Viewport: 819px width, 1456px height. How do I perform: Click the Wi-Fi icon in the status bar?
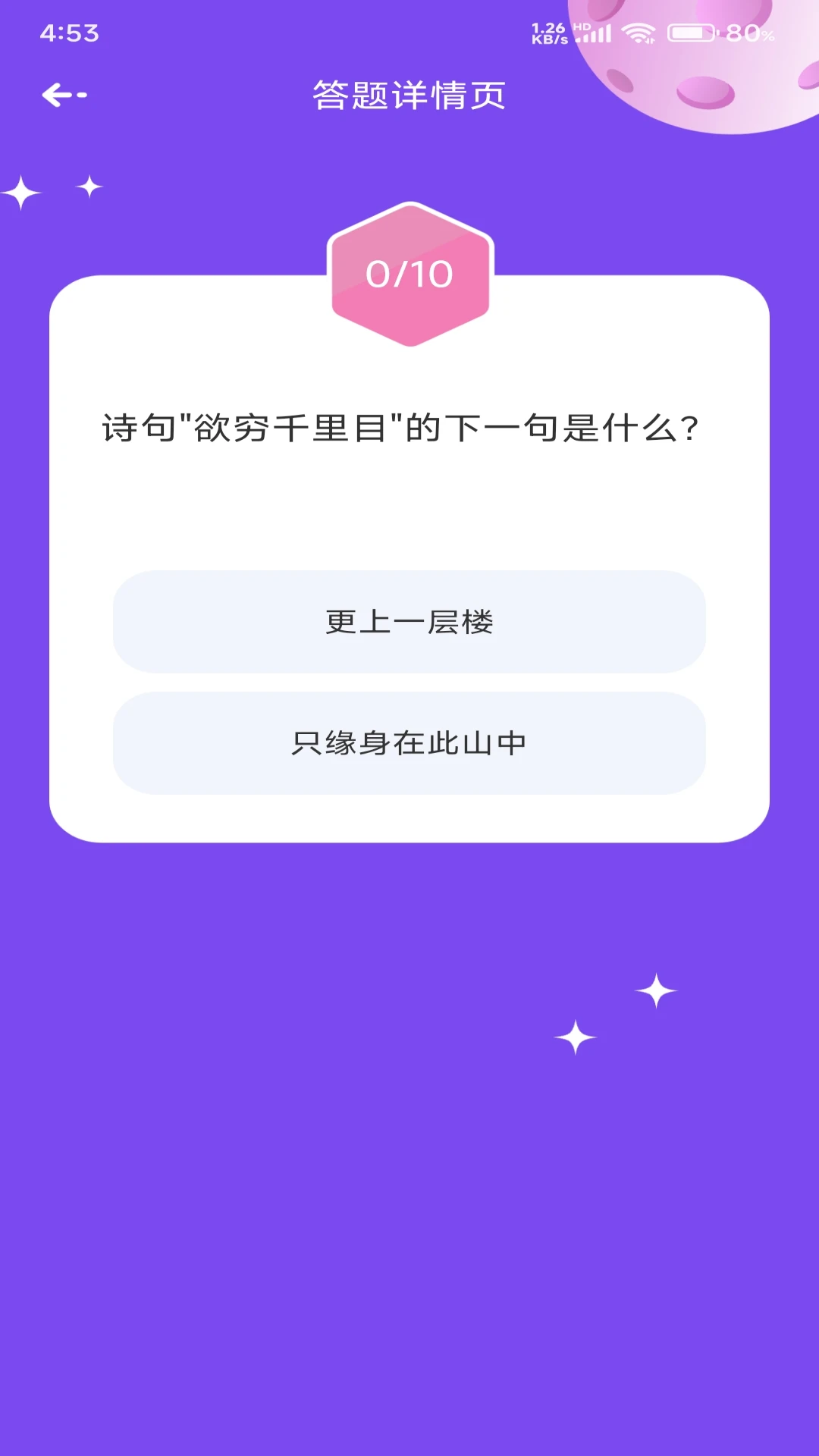[x=641, y=33]
